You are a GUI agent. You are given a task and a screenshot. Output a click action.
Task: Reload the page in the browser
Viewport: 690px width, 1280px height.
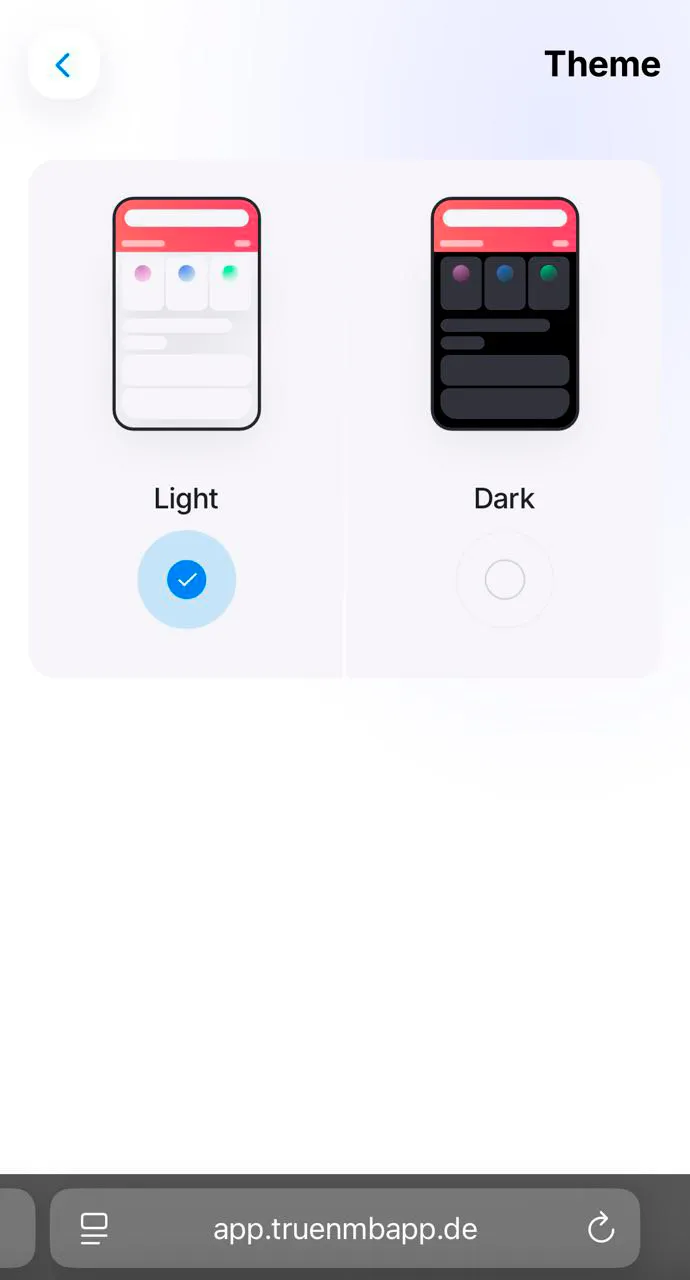coord(600,1228)
